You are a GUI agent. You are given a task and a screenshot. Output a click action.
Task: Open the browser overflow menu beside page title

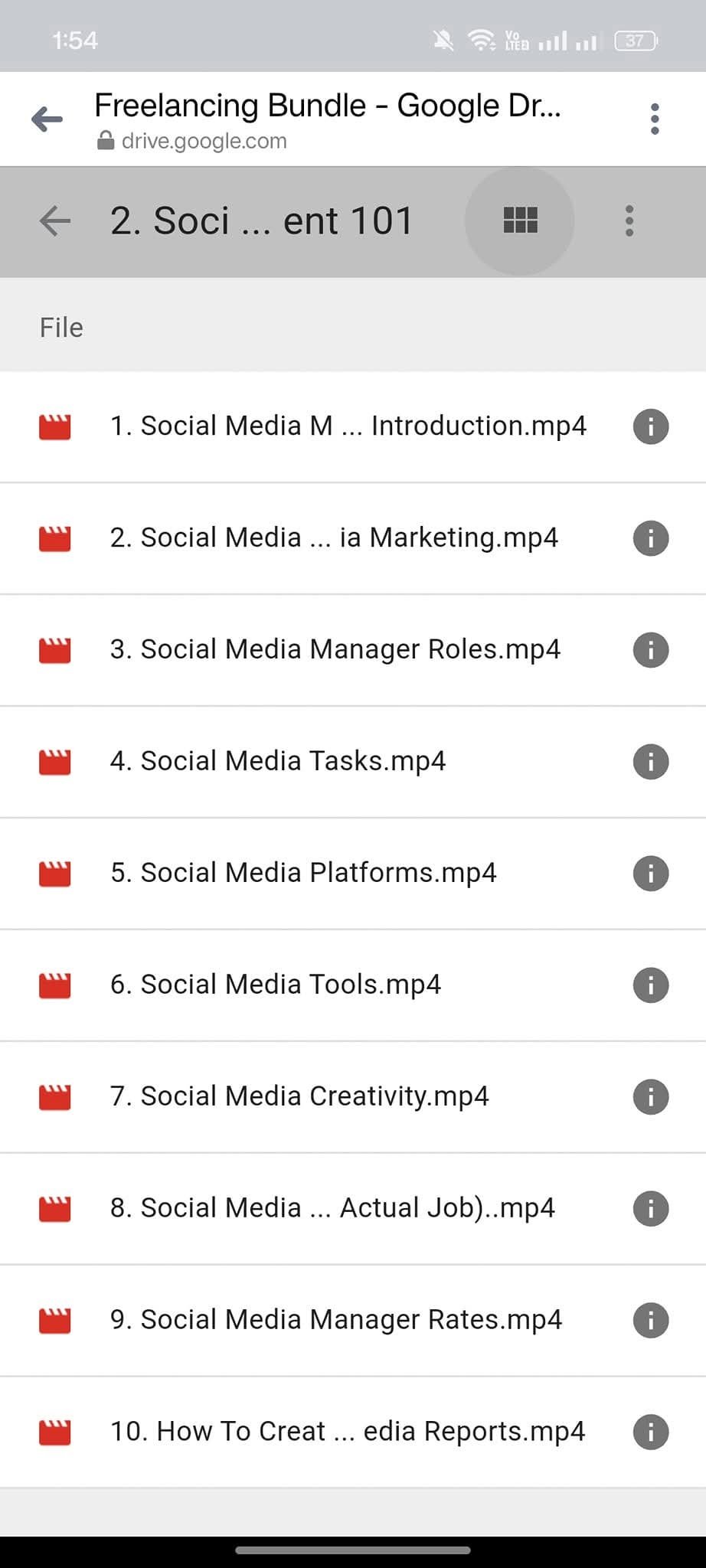click(654, 119)
